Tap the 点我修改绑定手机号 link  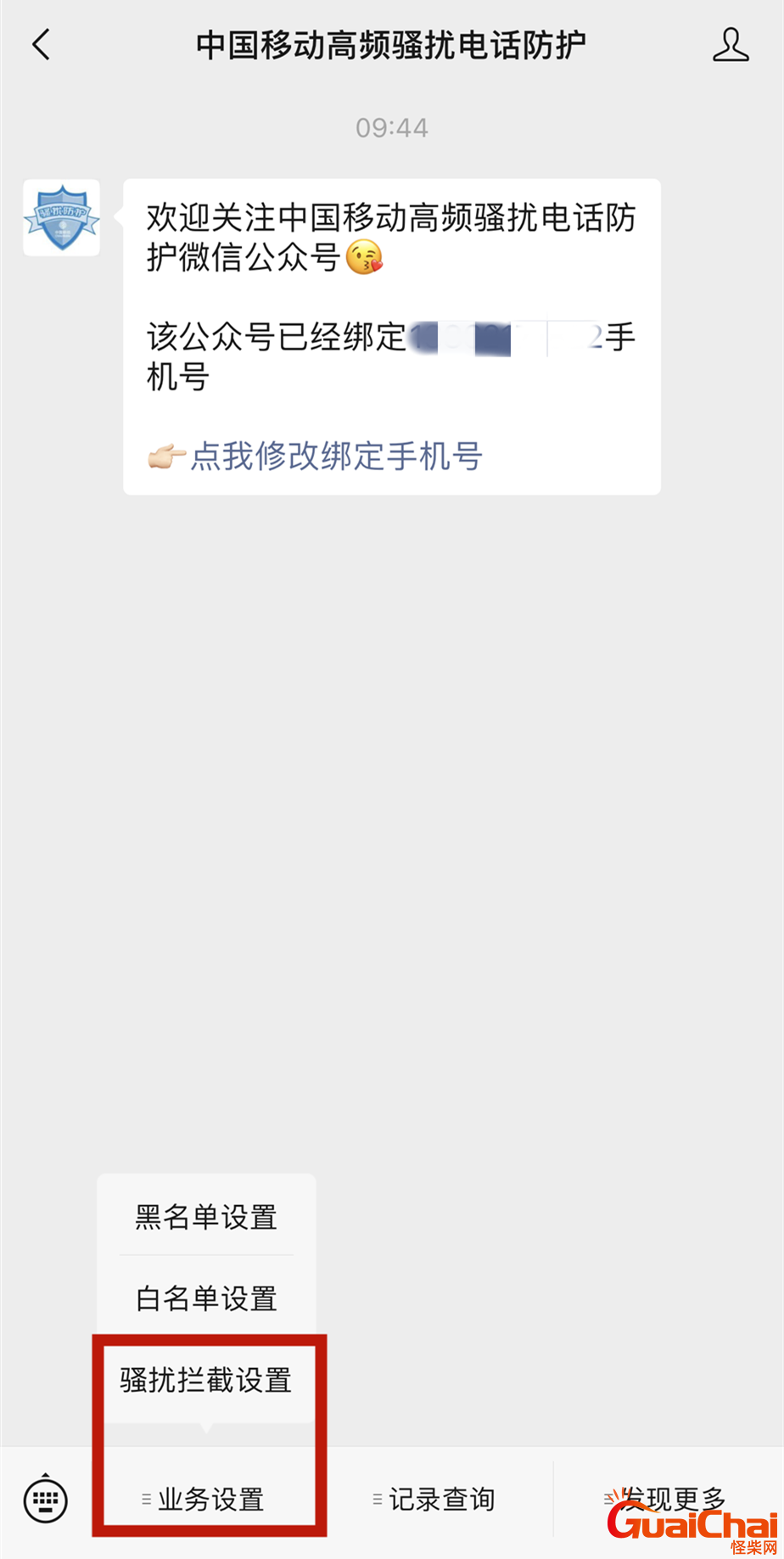coord(336,457)
